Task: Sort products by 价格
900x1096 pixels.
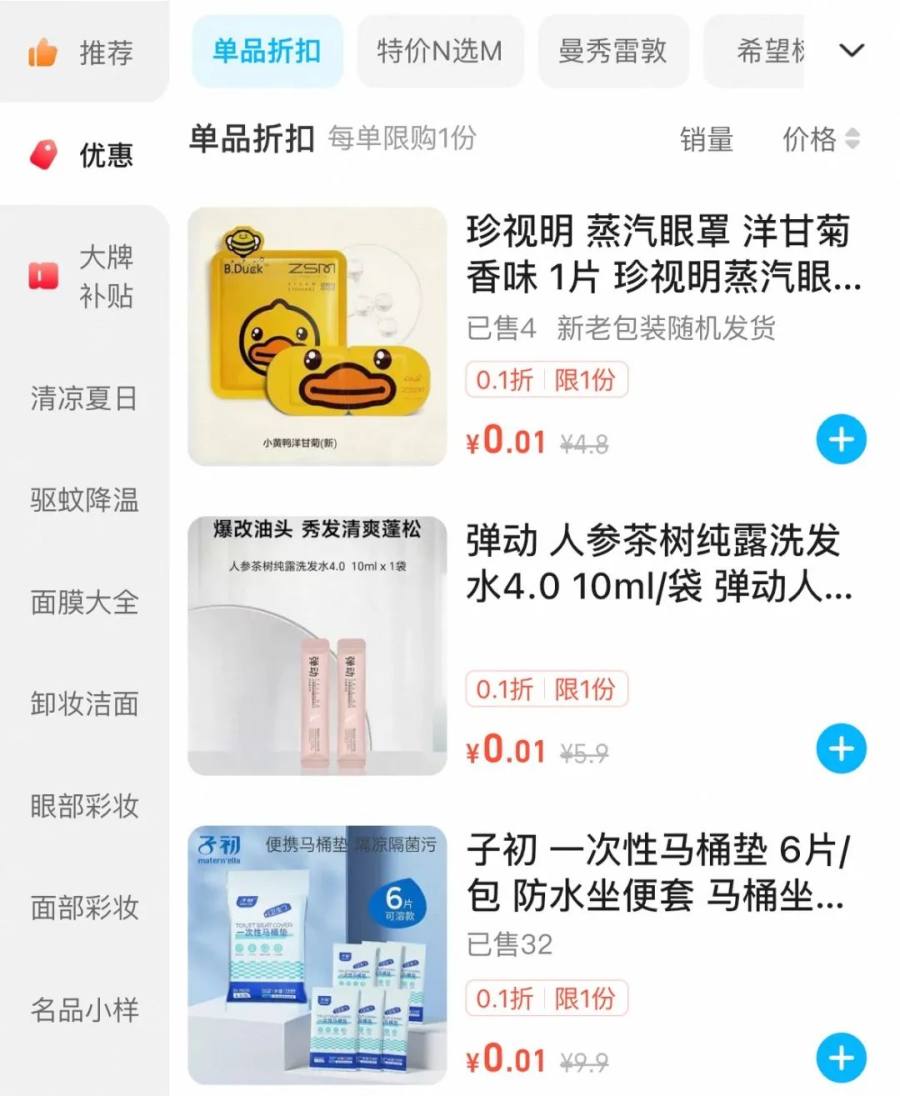Action: (820, 140)
